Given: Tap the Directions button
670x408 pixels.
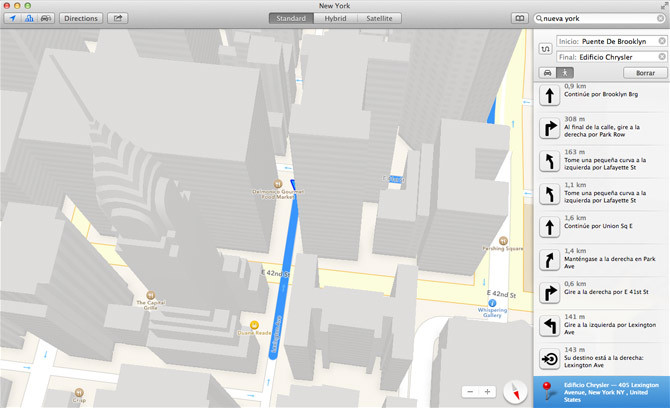Looking at the screenshot, I should pyautogui.click(x=81, y=18).
